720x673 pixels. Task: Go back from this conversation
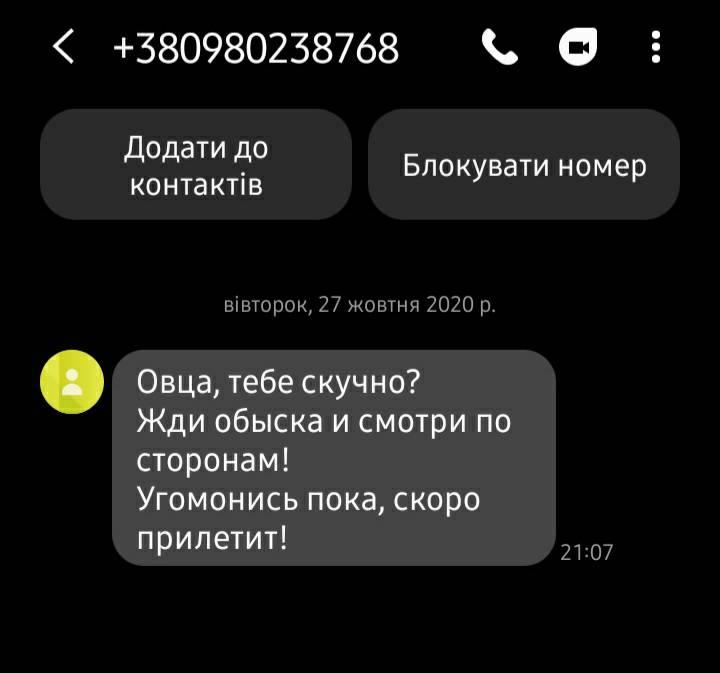64,47
